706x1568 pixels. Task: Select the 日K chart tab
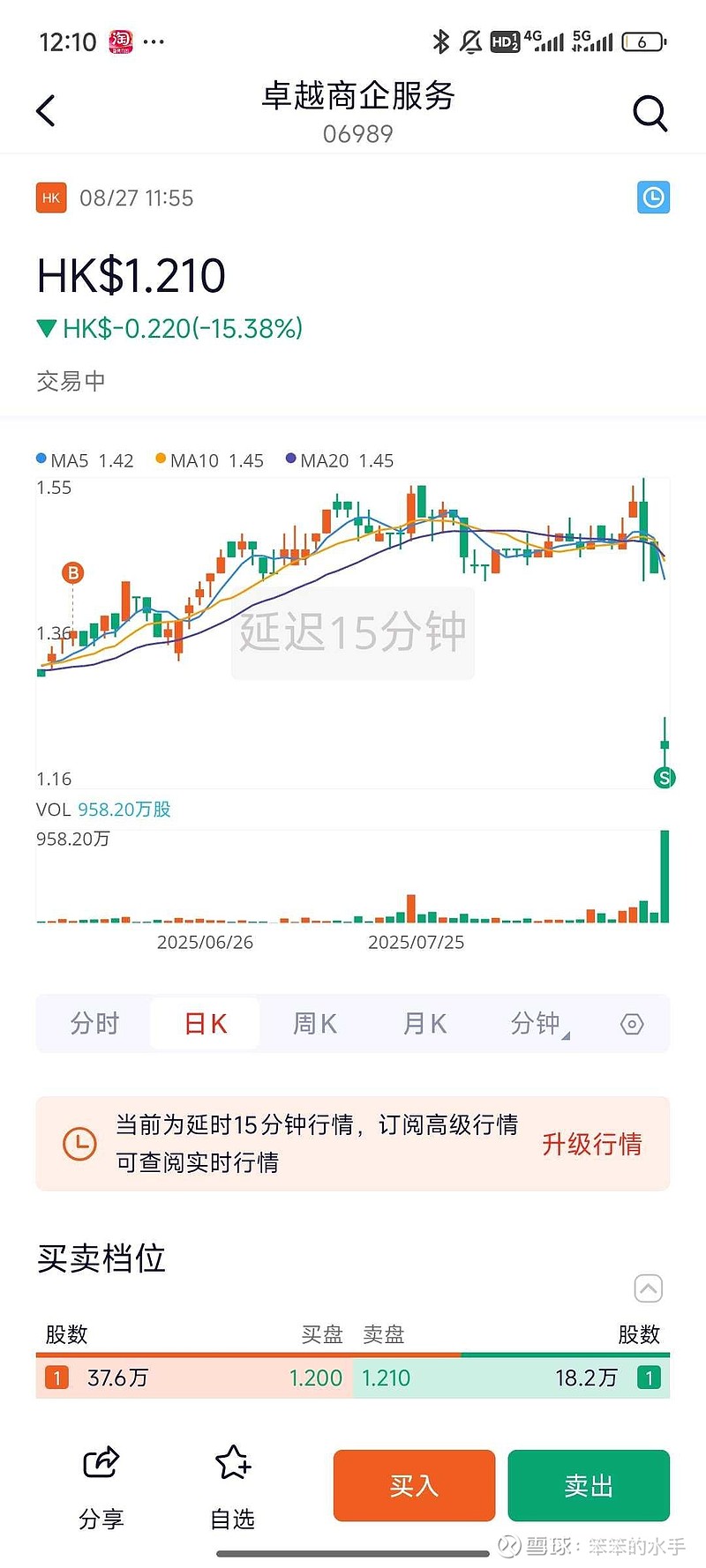point(205,1023)
